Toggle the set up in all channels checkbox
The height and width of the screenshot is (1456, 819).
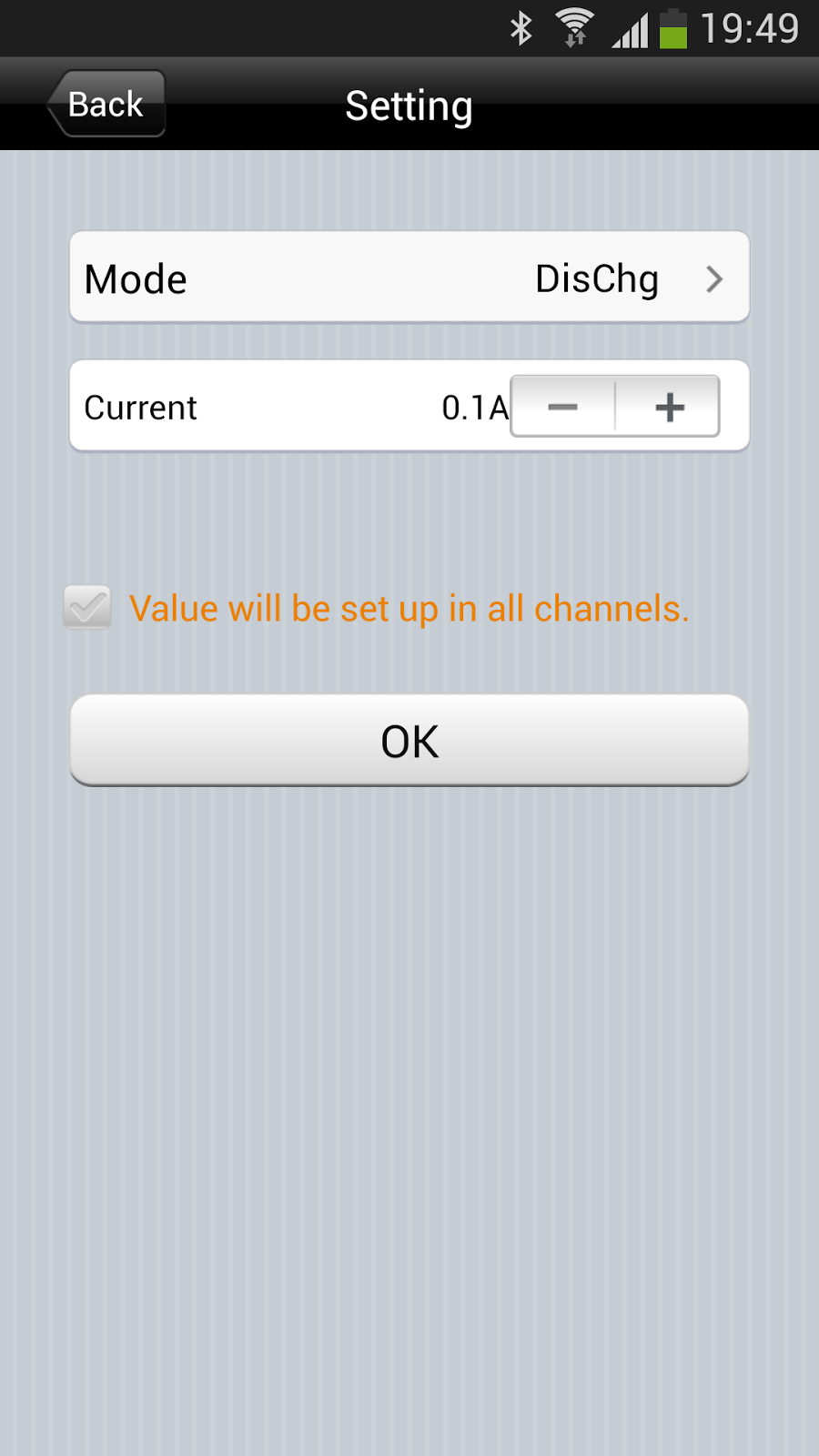[x=88, y=607]
